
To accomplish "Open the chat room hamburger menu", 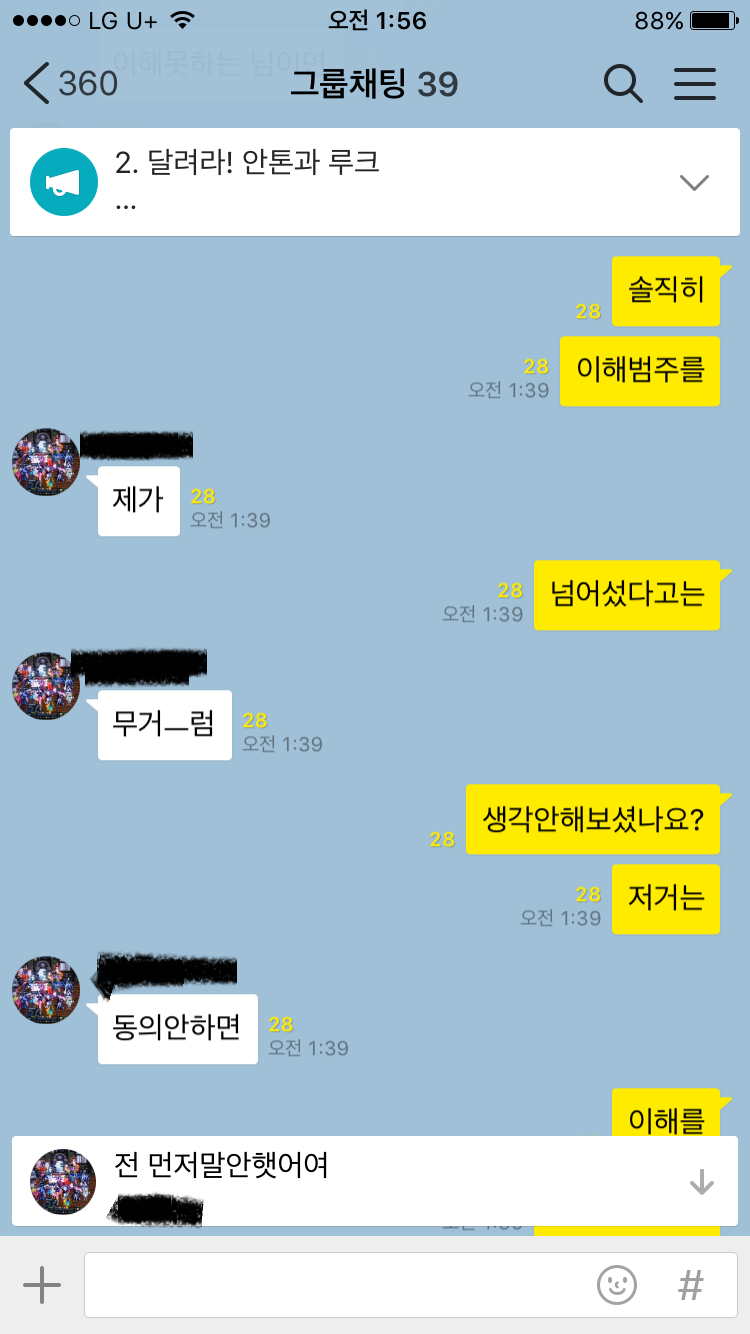I will (x=695, y=84).
